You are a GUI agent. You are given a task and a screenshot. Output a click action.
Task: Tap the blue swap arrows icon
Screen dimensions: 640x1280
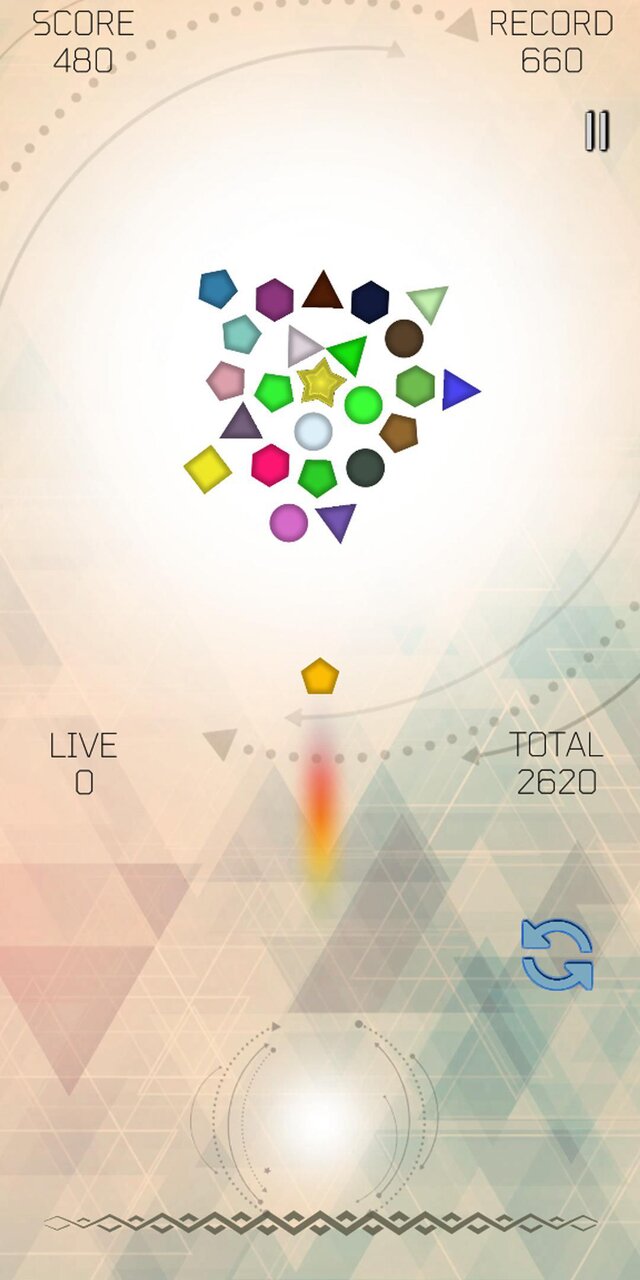pyautogui.click(x=557, y=955)
